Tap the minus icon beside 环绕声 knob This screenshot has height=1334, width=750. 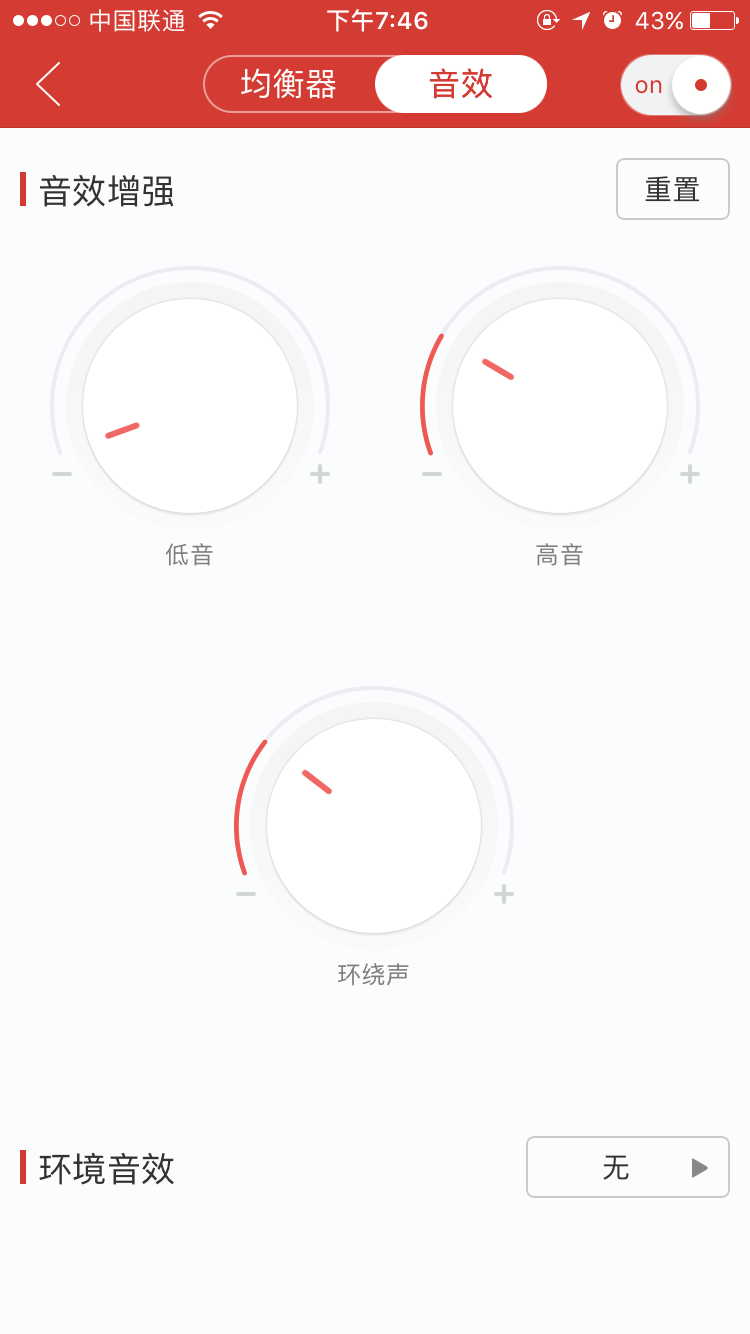245,894
